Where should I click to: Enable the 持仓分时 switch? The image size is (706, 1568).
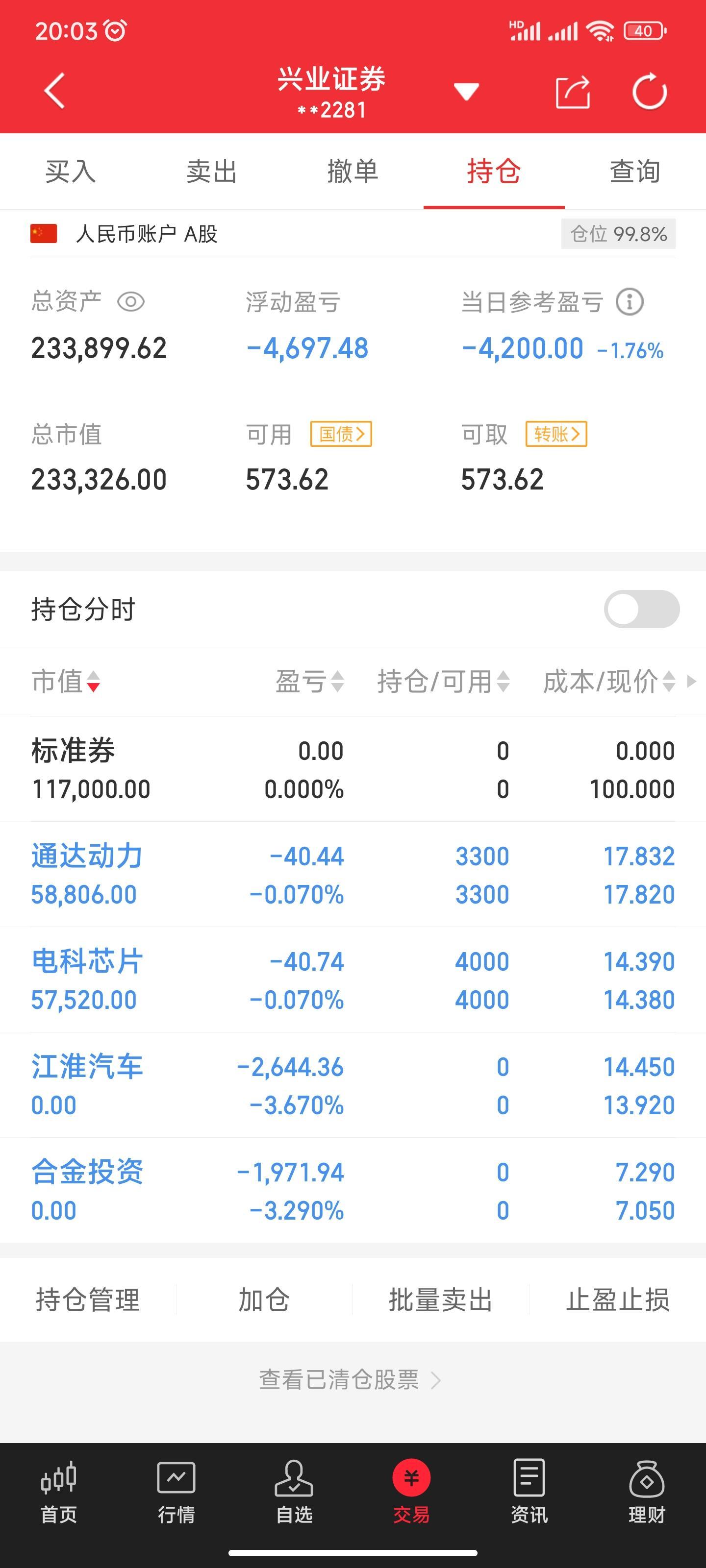tap(641, 609)
